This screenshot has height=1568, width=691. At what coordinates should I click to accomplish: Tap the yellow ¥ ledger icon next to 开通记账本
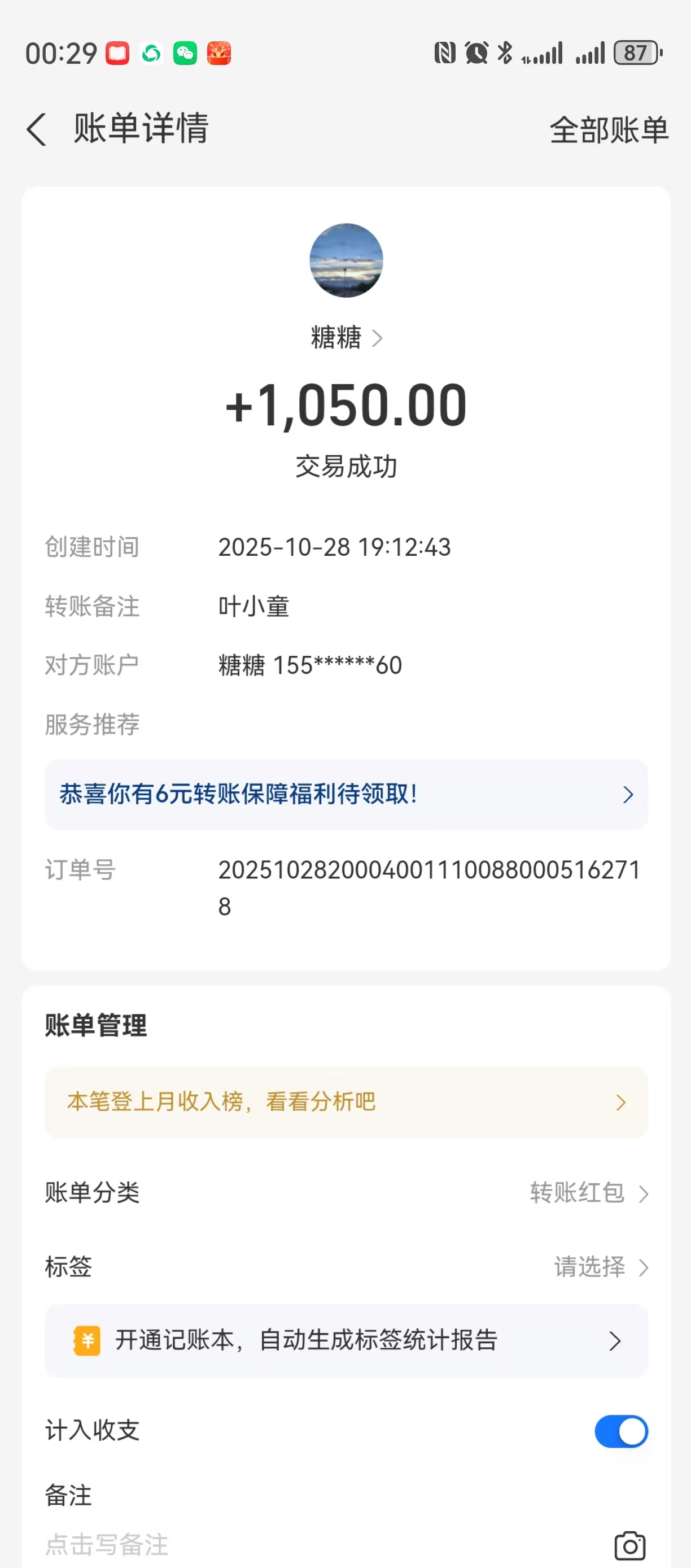86,1341
